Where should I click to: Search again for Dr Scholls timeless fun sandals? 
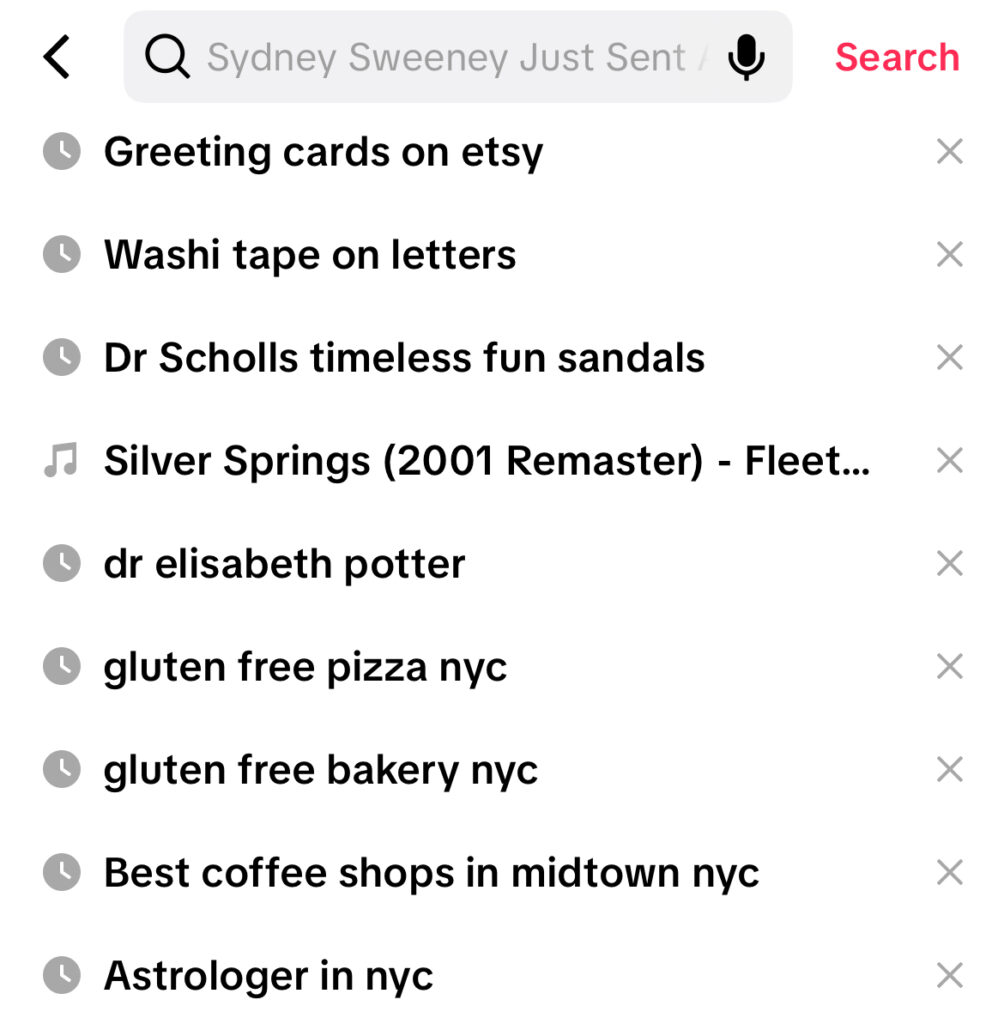tap(404, 358)
